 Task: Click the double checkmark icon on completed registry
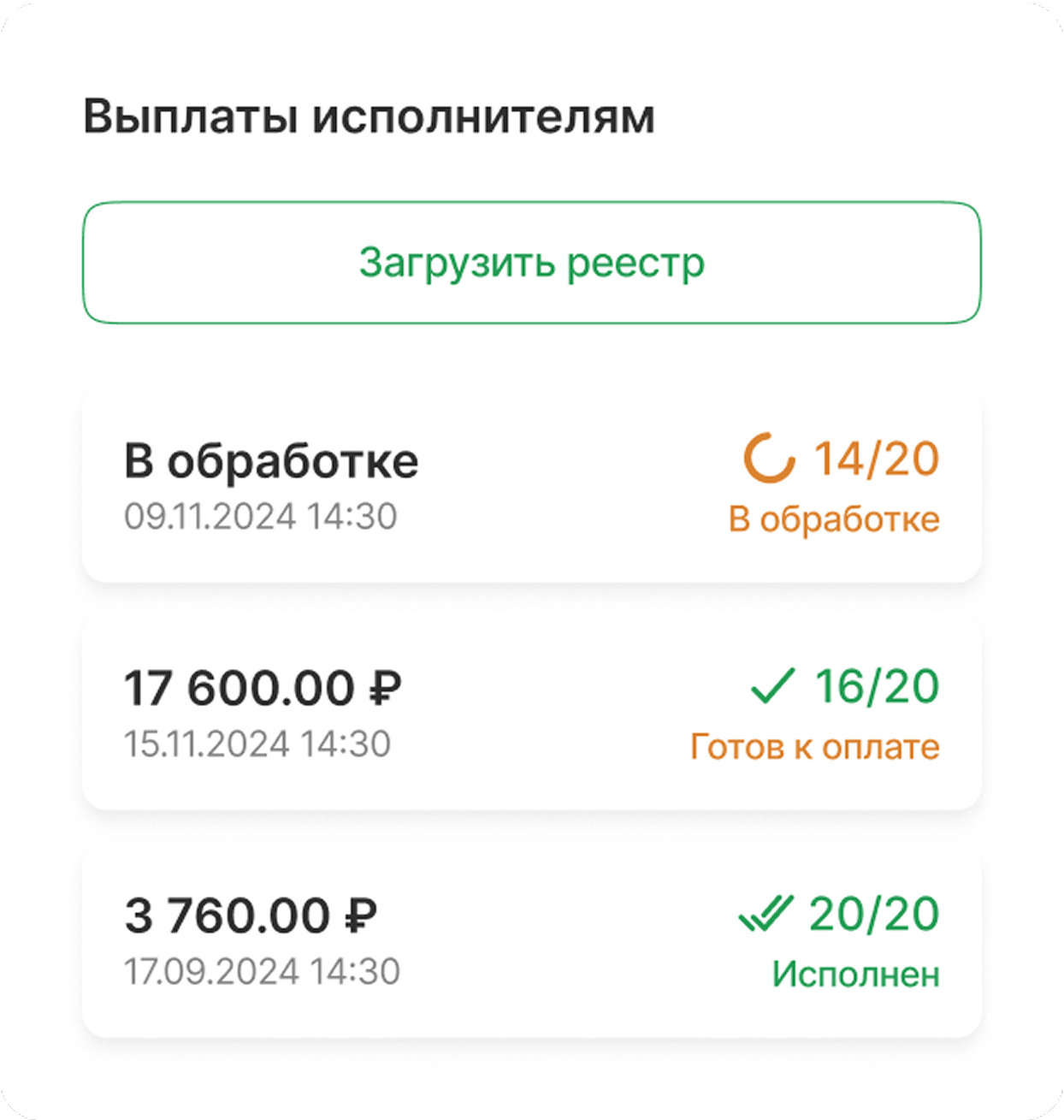point(765,915)
